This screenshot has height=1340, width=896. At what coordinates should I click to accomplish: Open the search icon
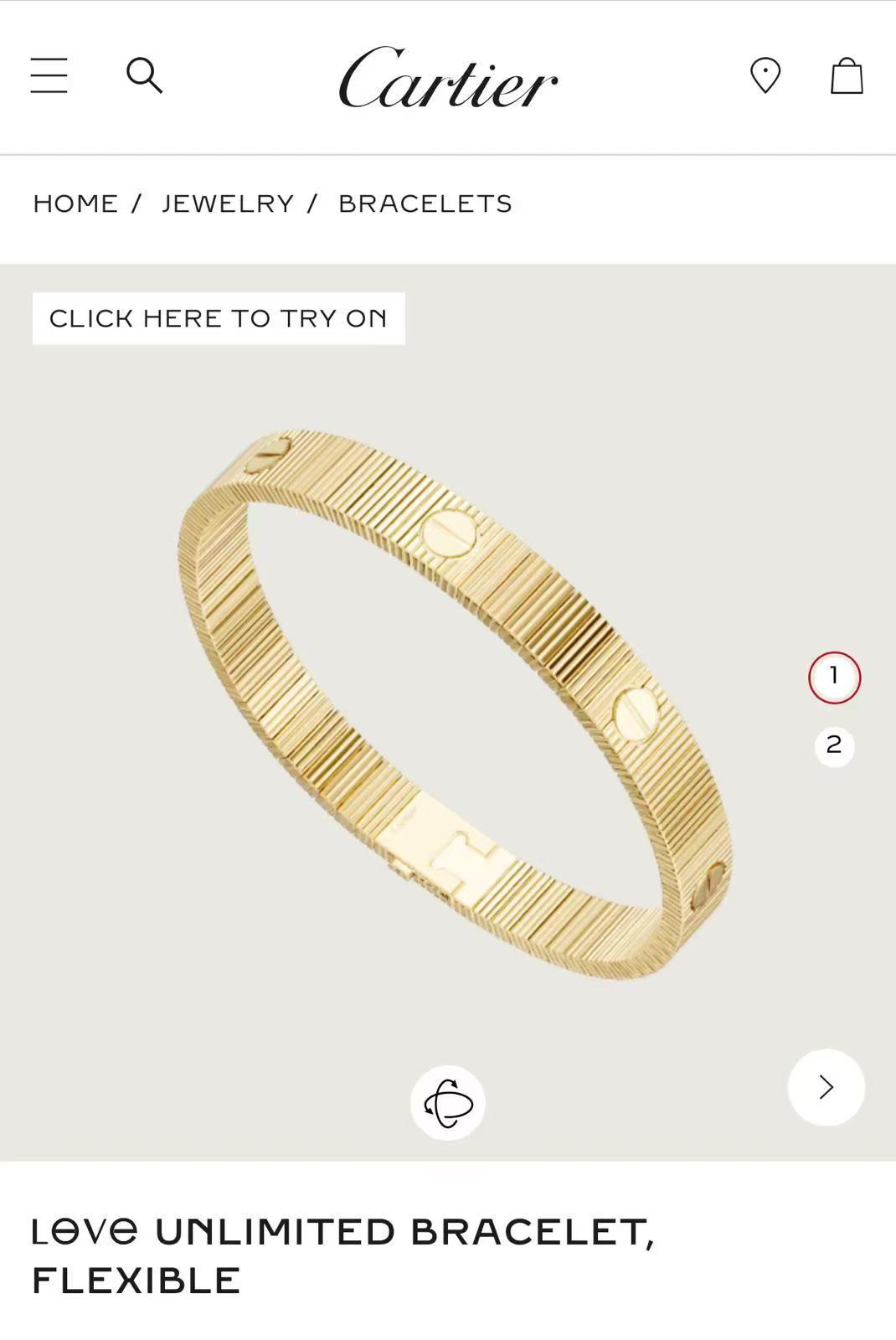pyautogui.click(x=144, y=75)
